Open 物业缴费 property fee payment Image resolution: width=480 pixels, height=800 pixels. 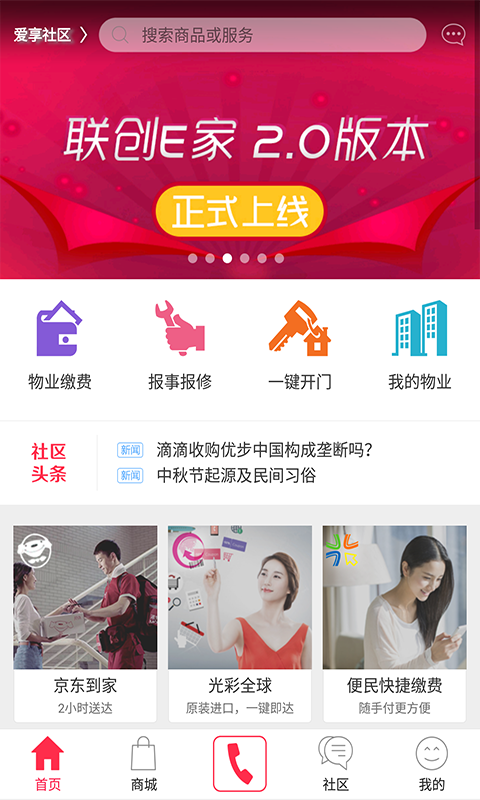pos(60,345)
